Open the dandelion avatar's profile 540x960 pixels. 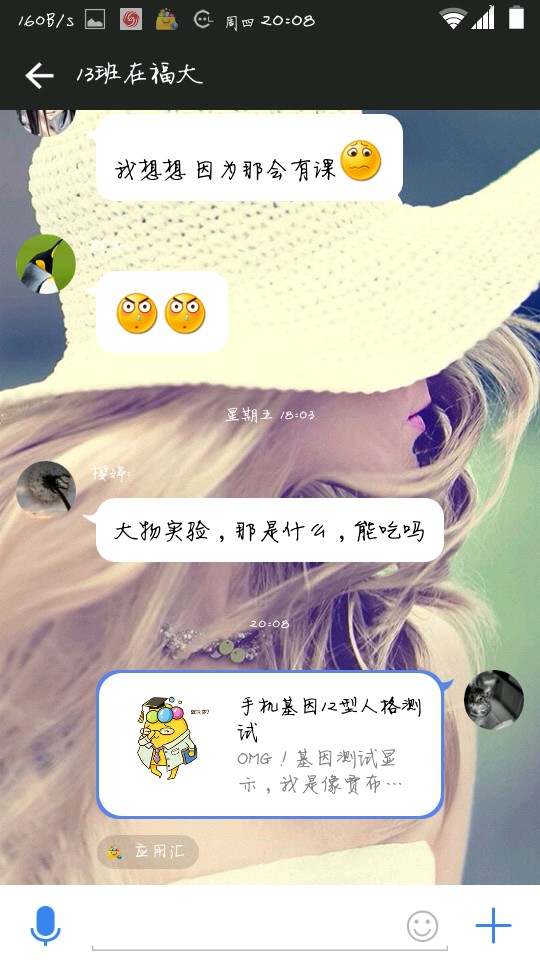coord(46,490)
